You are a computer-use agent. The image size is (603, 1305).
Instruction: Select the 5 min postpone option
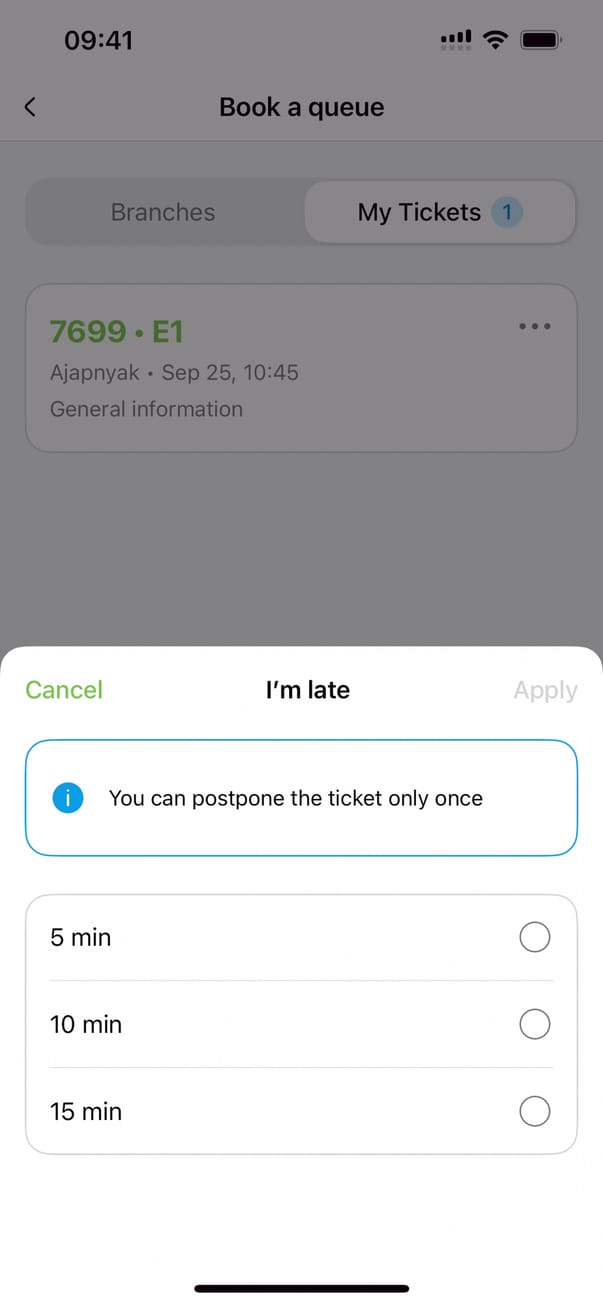pos(534,938)
